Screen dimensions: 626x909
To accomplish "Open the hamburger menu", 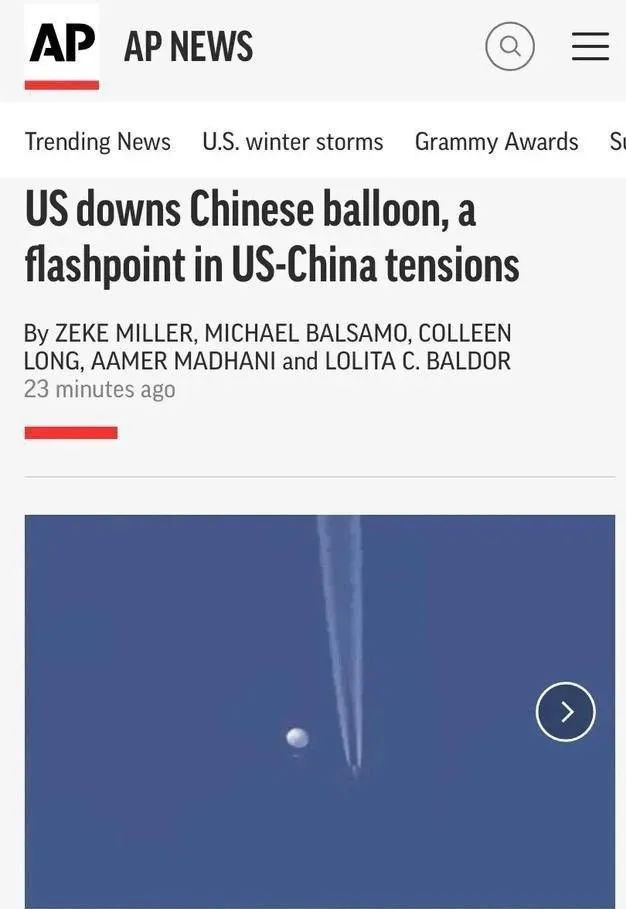I will (x=590, y=46).
